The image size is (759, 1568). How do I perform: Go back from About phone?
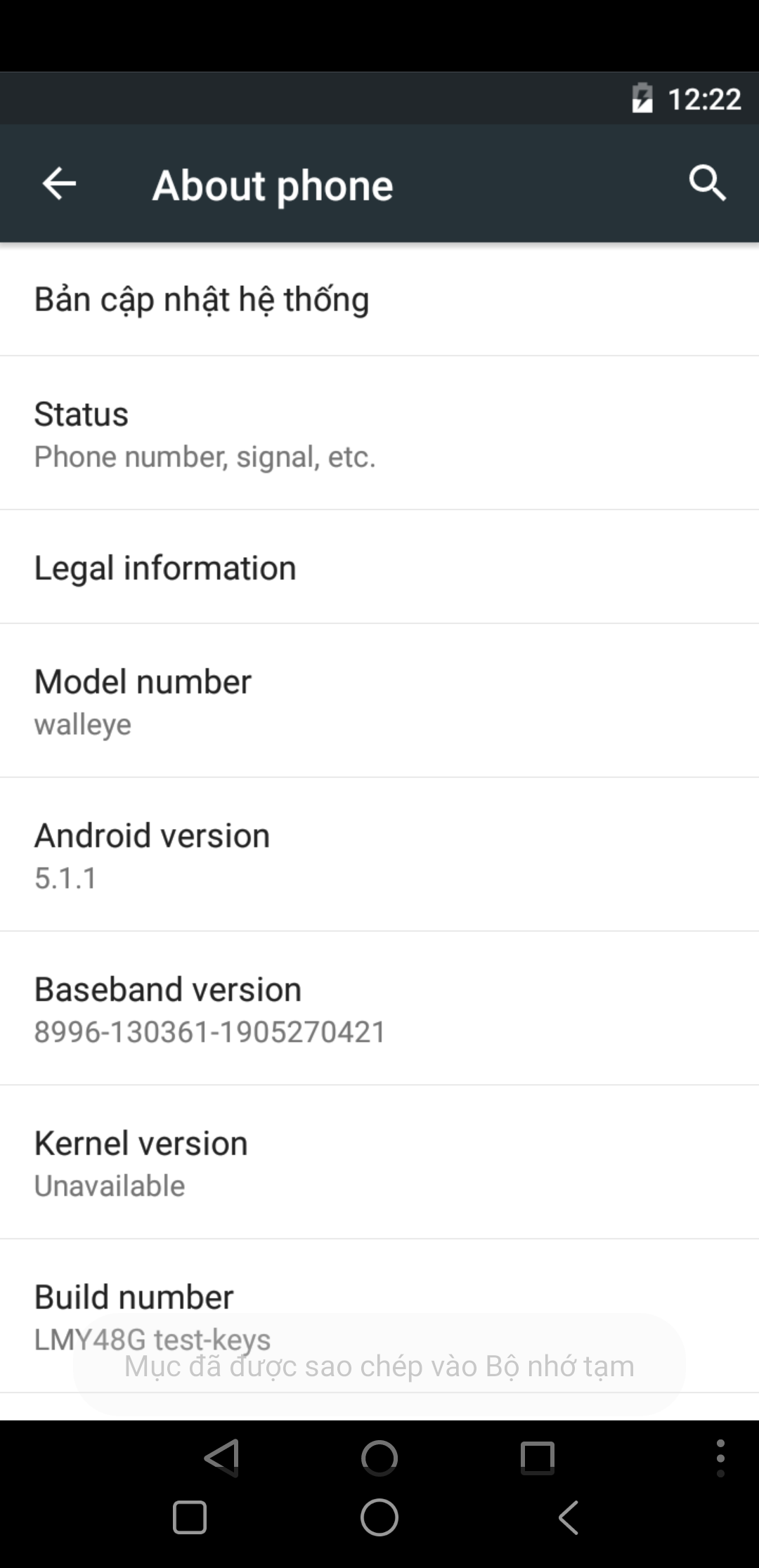click(59, 184)
